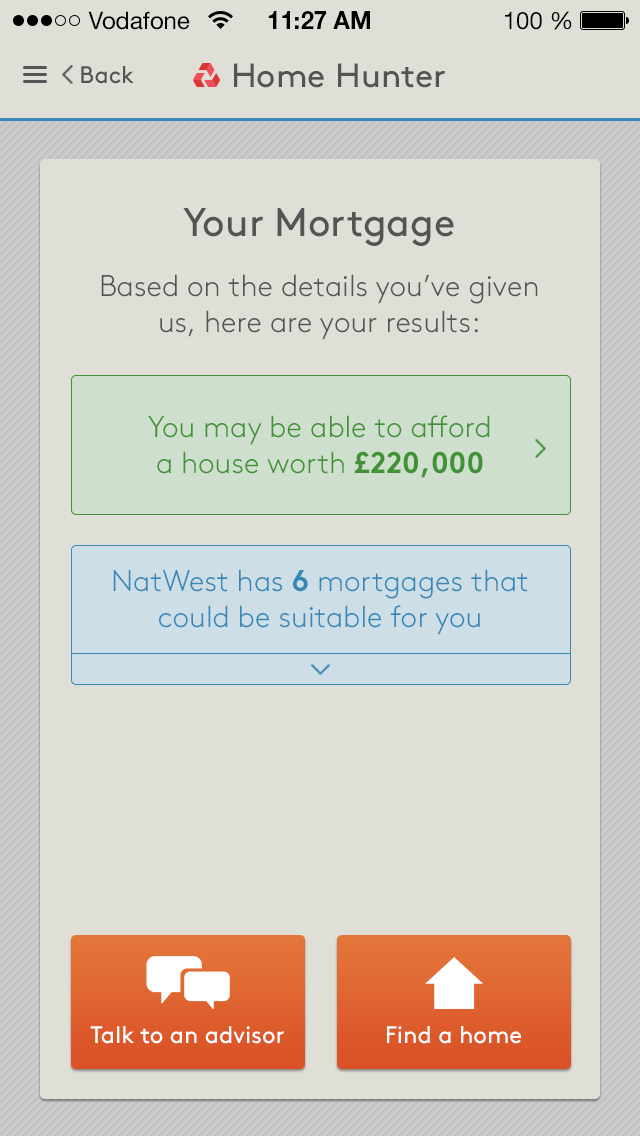Expand the NatWest suitable mortgages list
This screenshot has width=640, height=1136.
coord(320,669)
